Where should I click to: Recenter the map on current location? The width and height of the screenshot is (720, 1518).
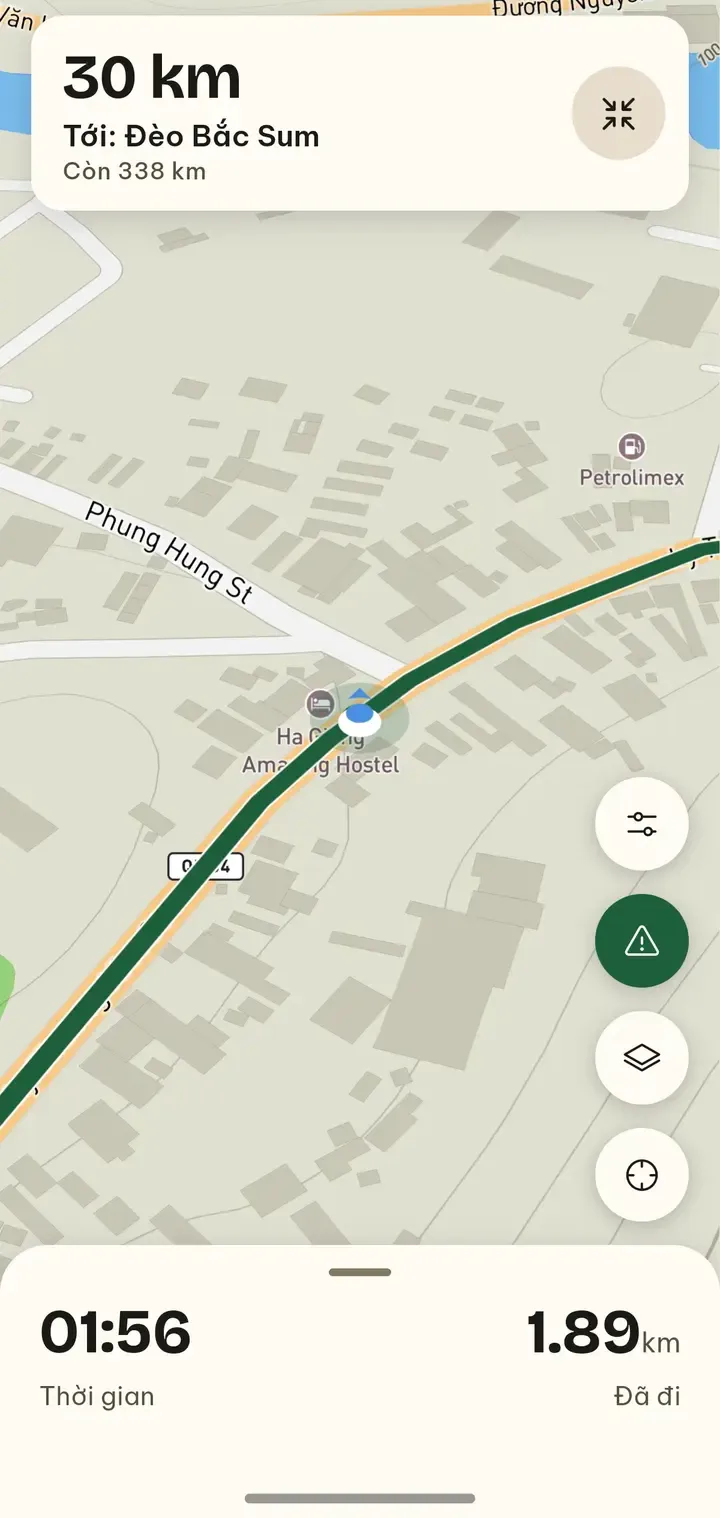click(641, 1175)
